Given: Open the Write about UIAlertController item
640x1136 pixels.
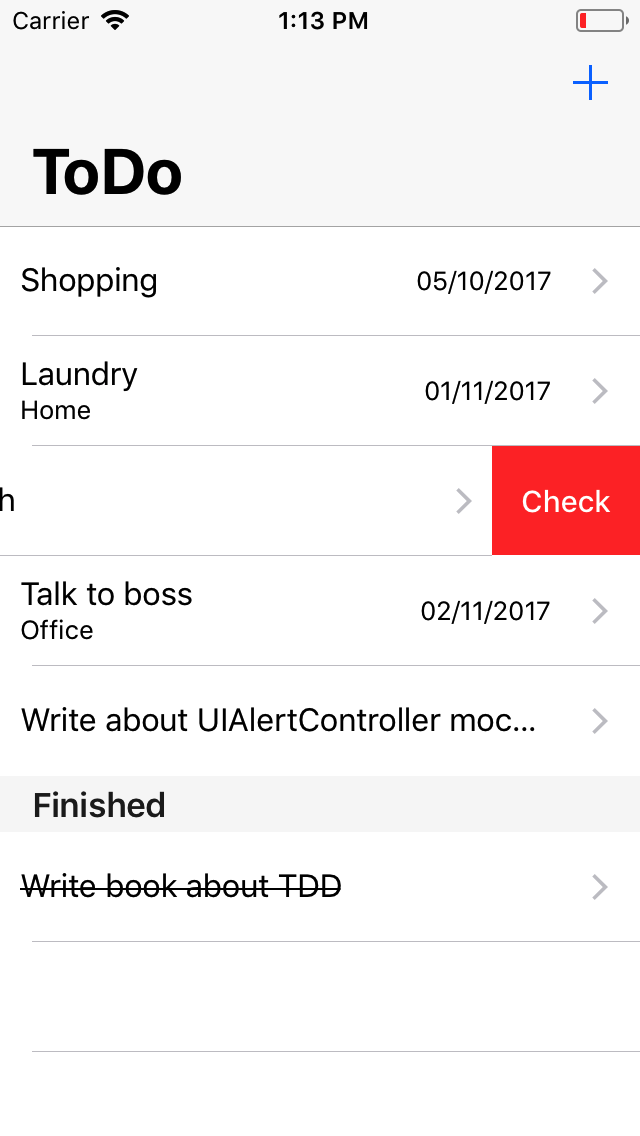Looking at the screenshot, I should 320,721.
